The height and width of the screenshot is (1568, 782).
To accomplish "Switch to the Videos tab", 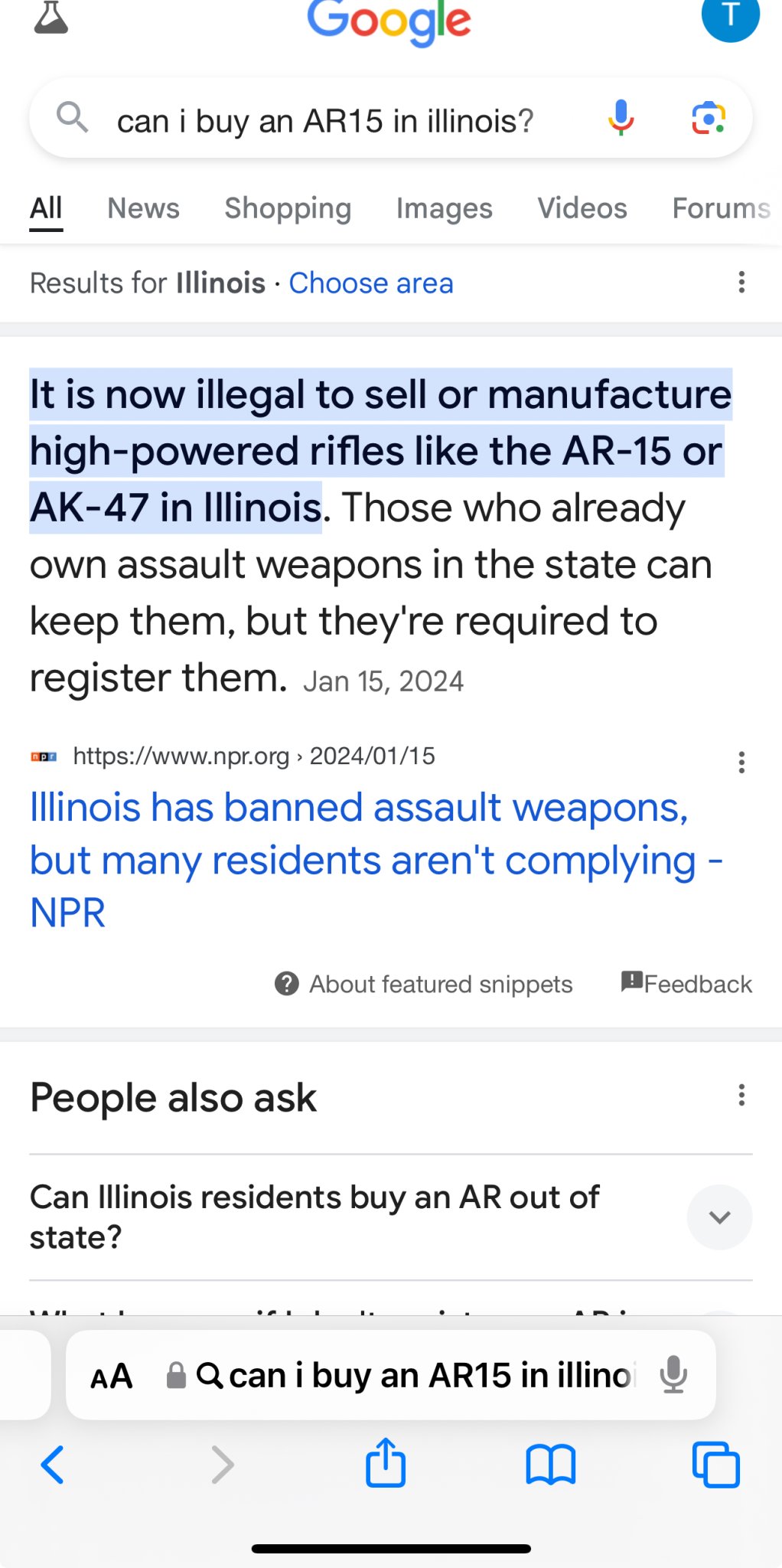I will (582, 208).
